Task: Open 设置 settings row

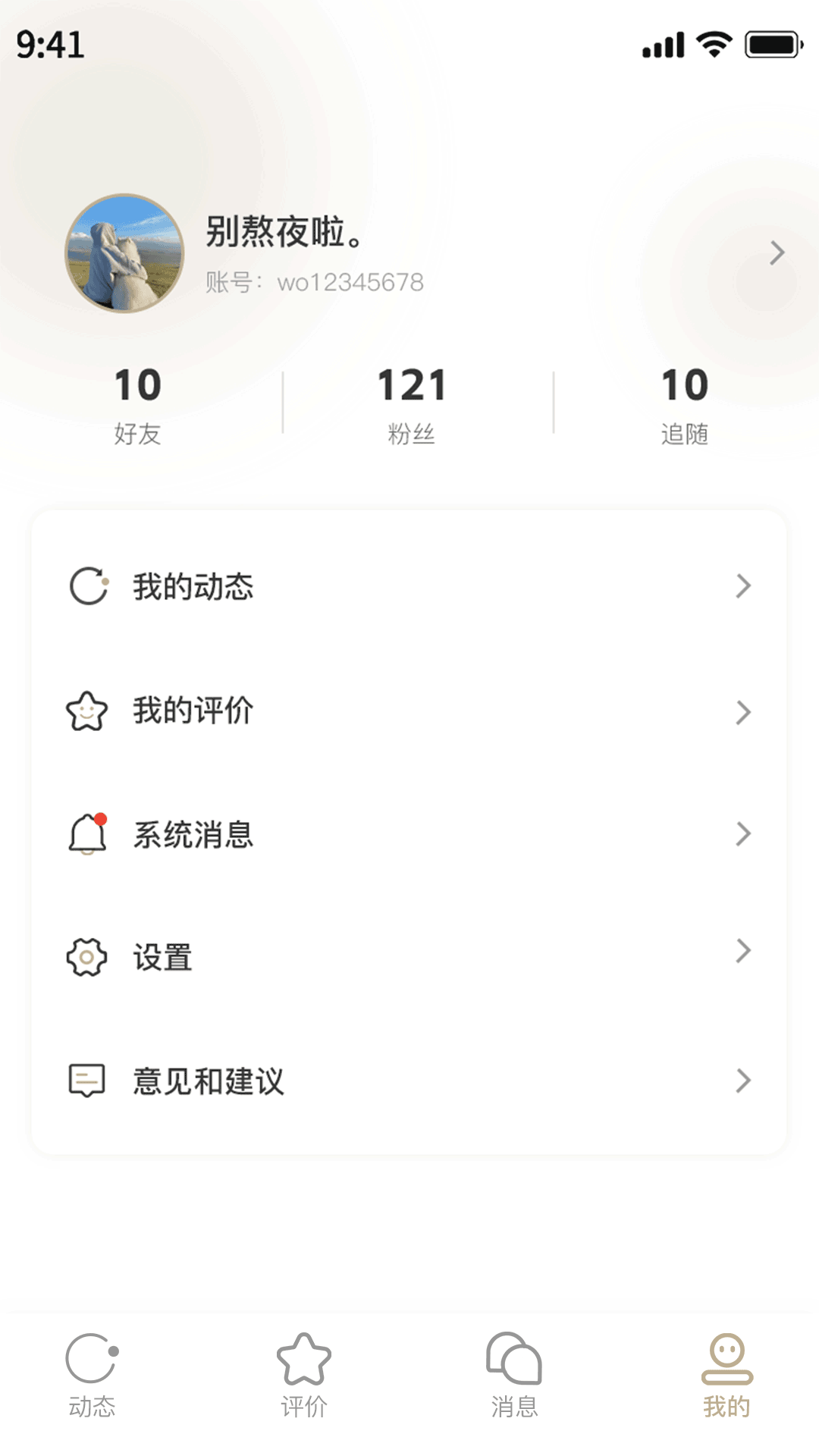Action: [x=408, y=957]
